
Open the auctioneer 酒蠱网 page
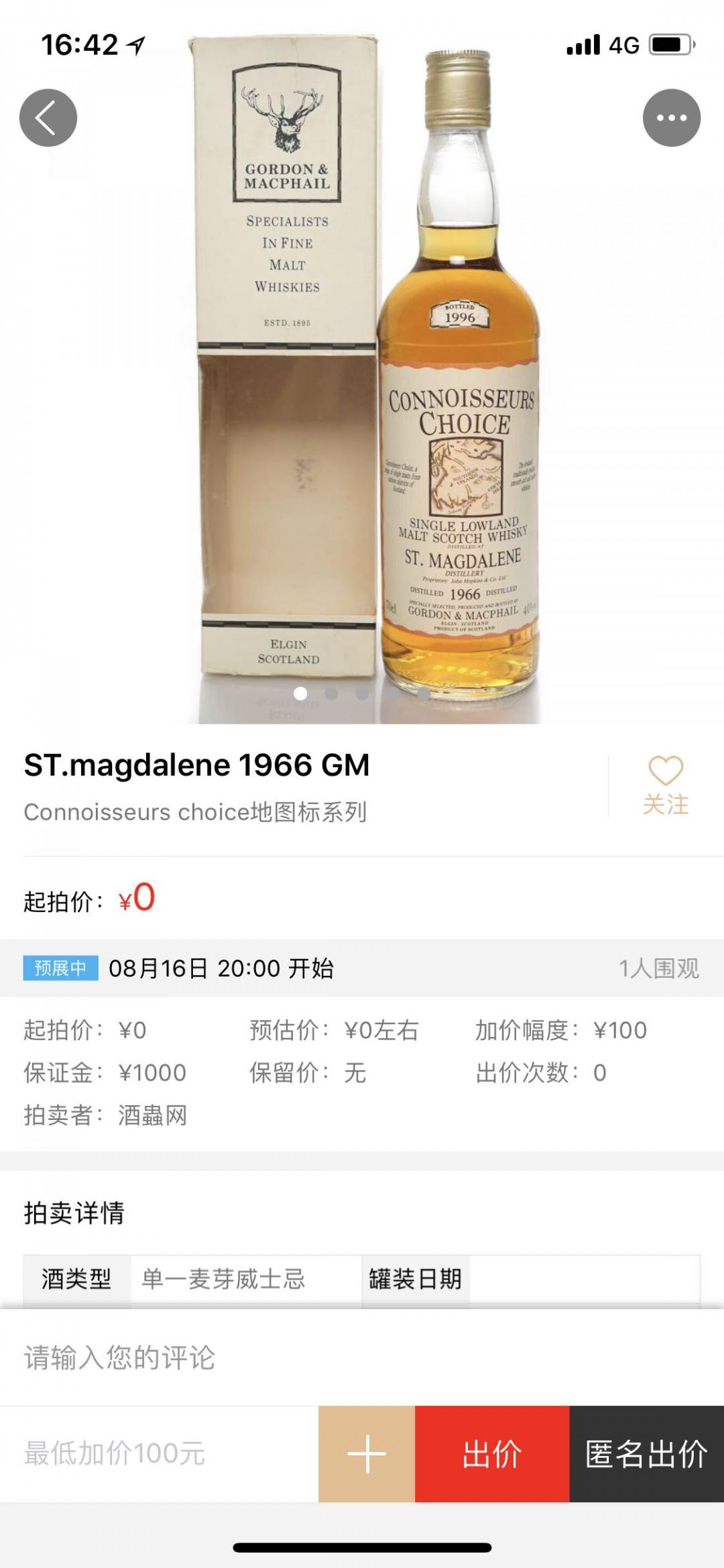(x=154, y=1114)
